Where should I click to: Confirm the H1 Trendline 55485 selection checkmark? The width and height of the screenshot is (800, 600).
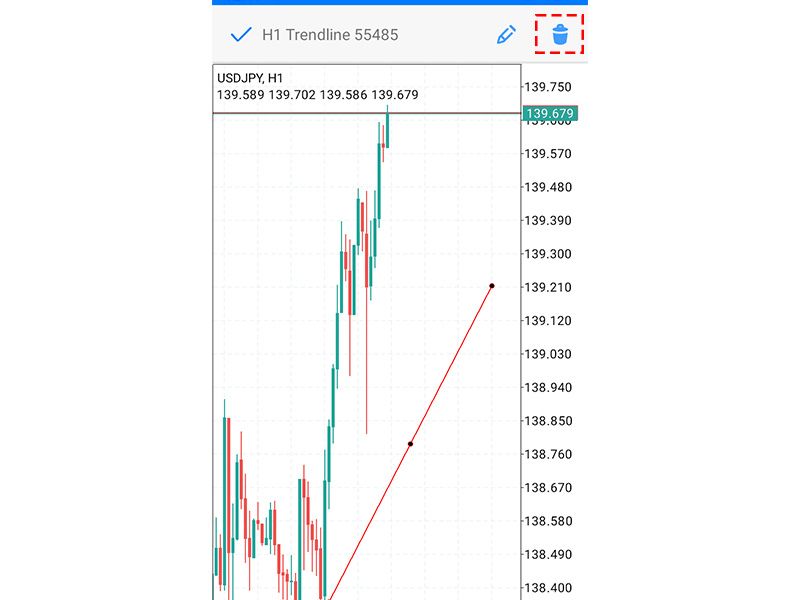[240, 35]
